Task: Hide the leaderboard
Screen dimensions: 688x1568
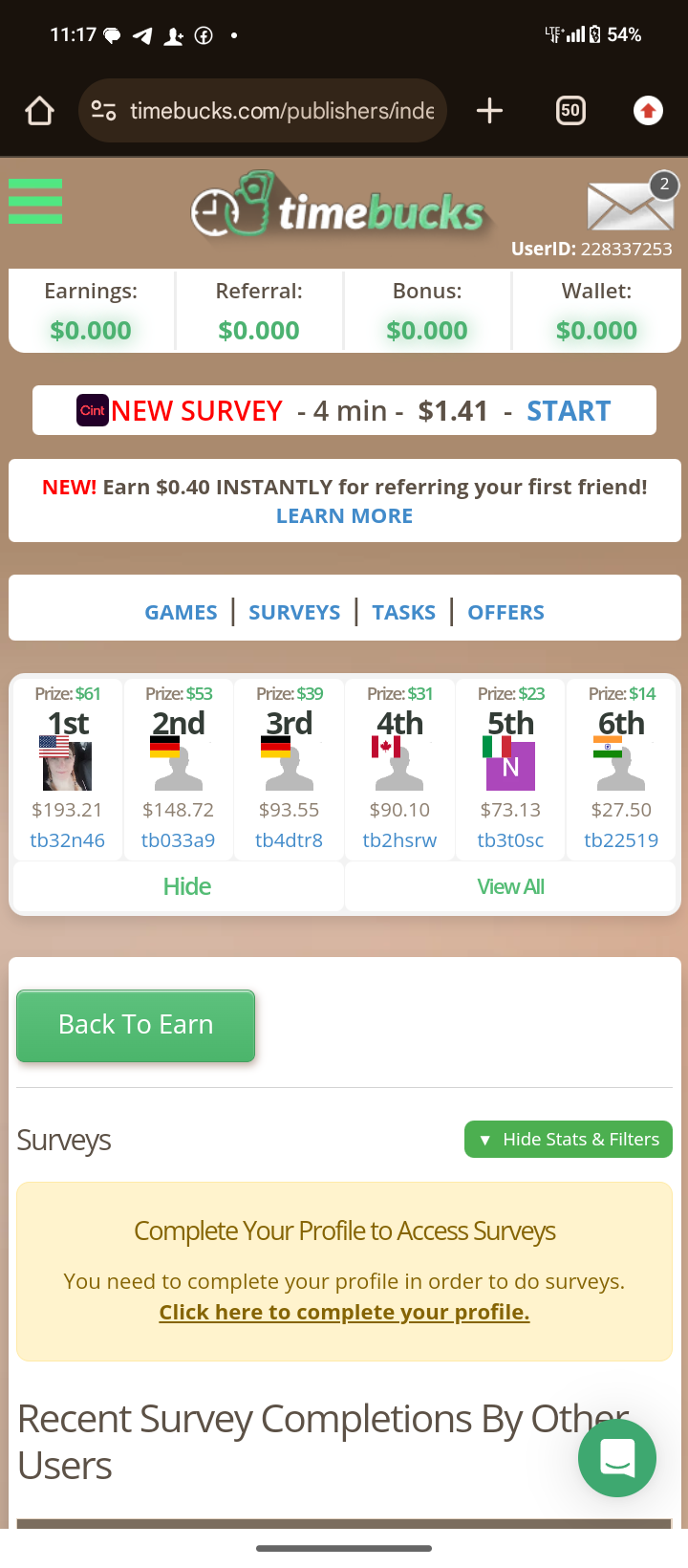Action: (186, 886)
